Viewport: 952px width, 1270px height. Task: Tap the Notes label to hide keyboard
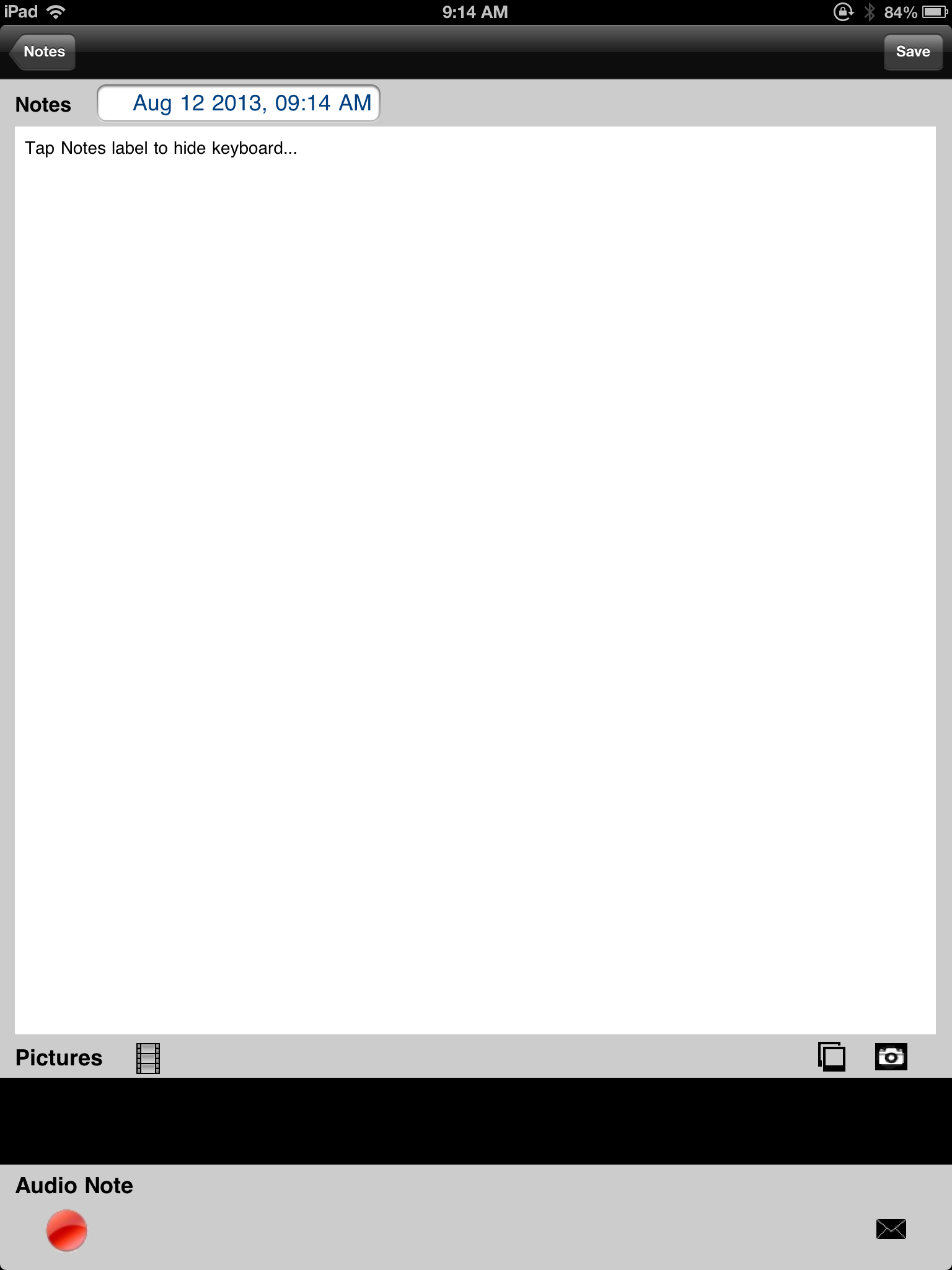43,105
